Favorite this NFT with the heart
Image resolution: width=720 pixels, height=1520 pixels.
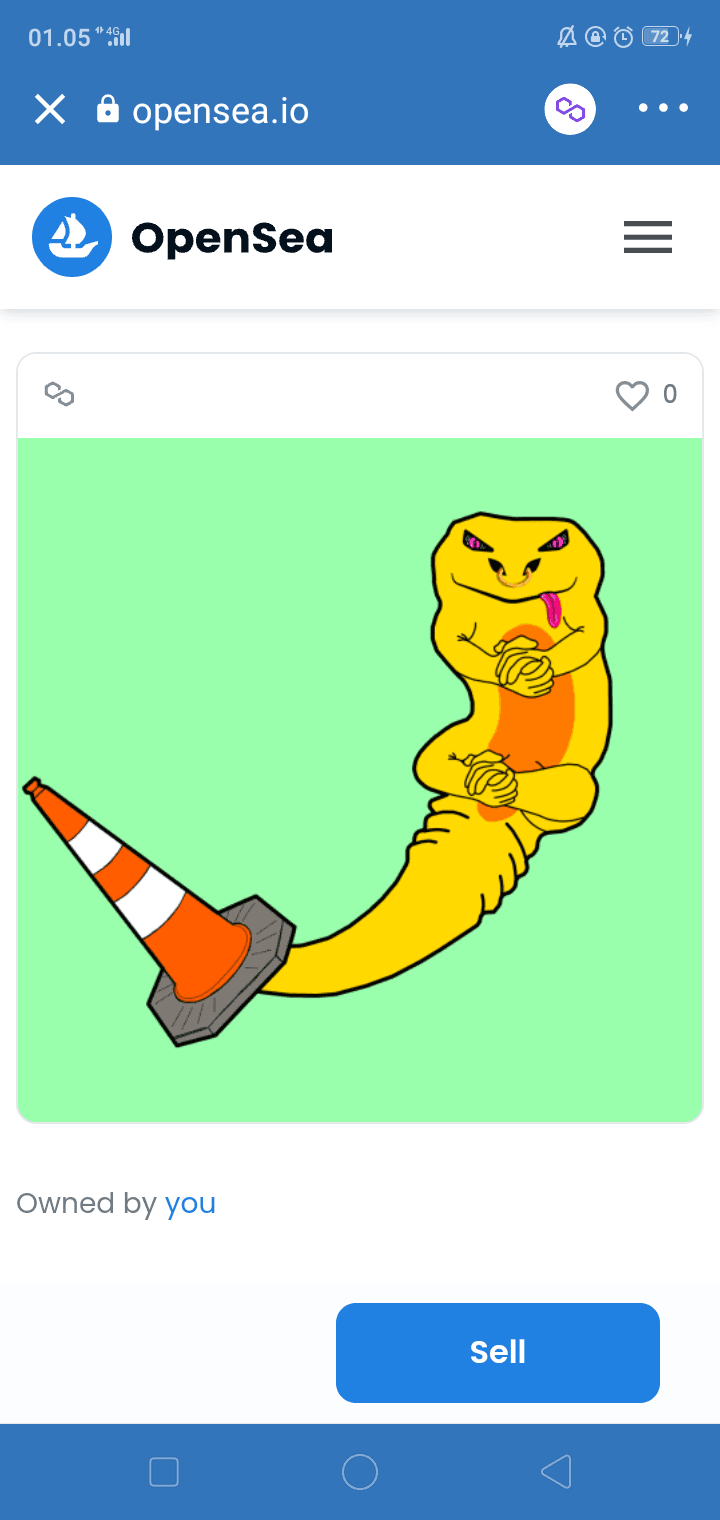632,396
